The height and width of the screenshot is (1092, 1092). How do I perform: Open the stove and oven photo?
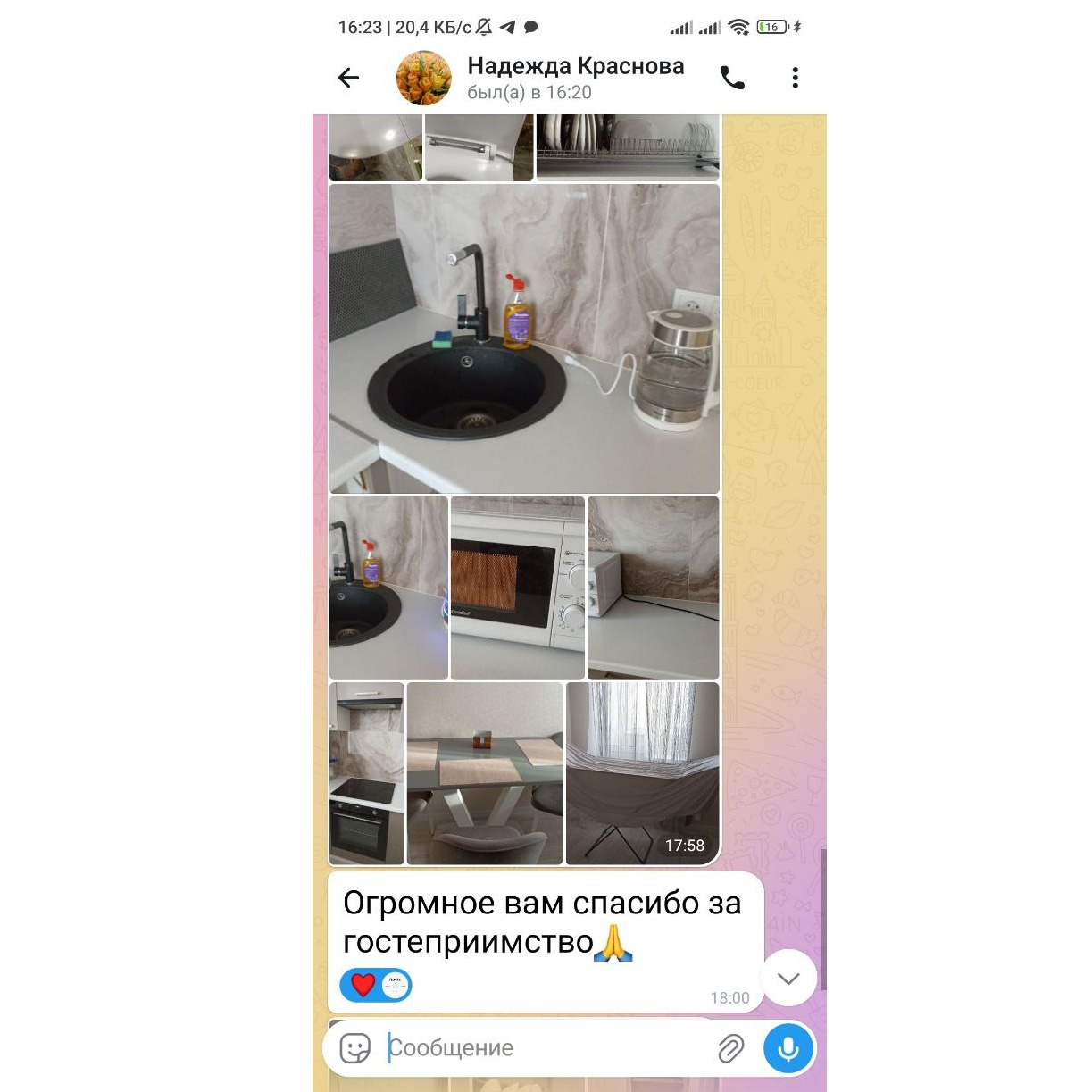(367, 773)
